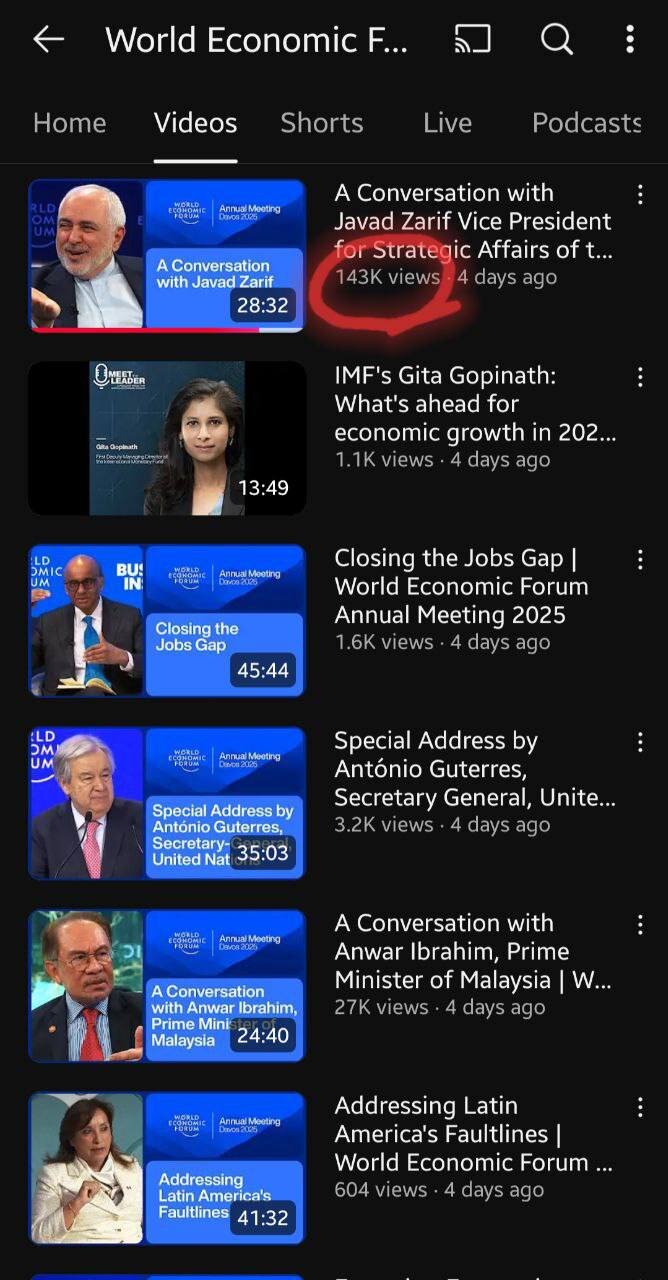Open options for the António Guterres video
The image size is (668, 1280).
pos(640,742)
